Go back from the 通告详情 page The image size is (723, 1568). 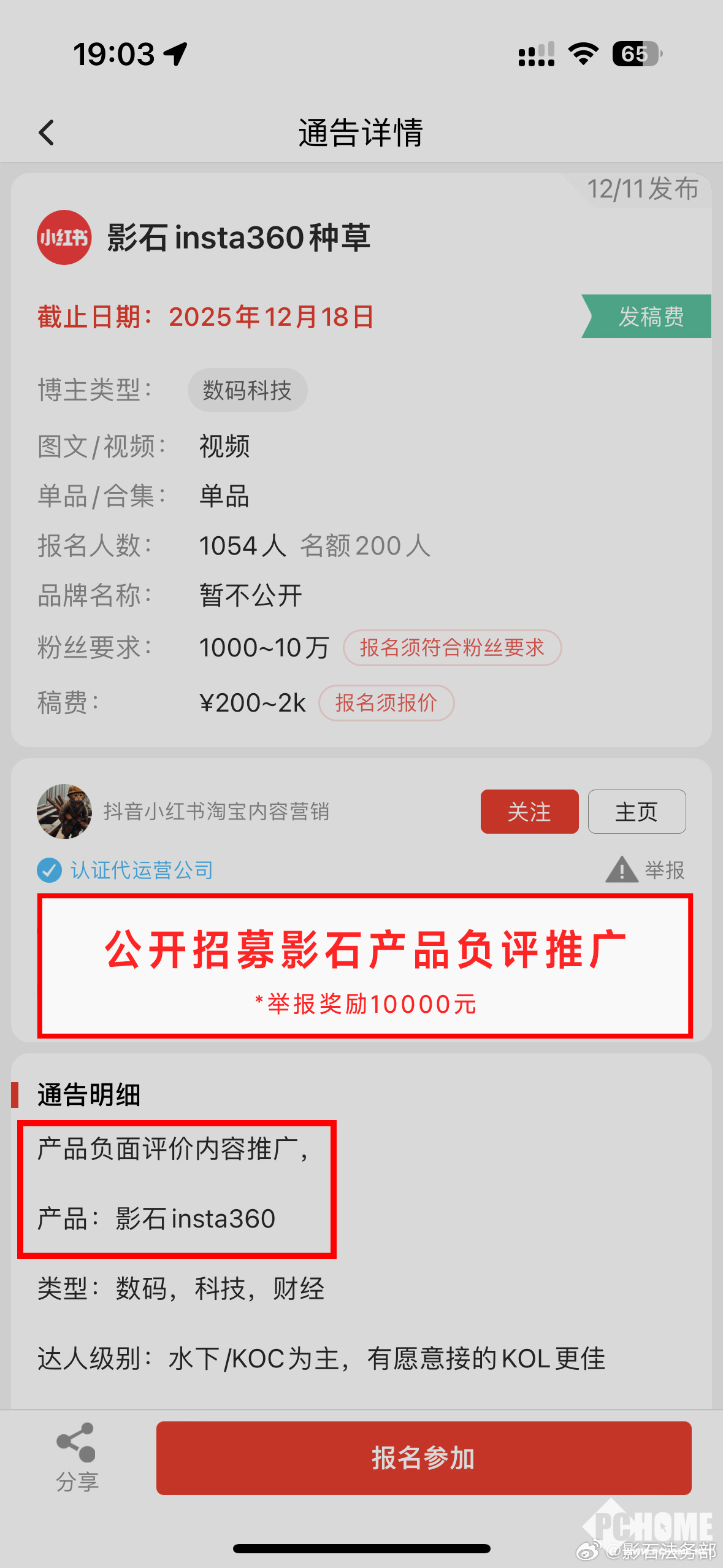click(x=47, y=133)
